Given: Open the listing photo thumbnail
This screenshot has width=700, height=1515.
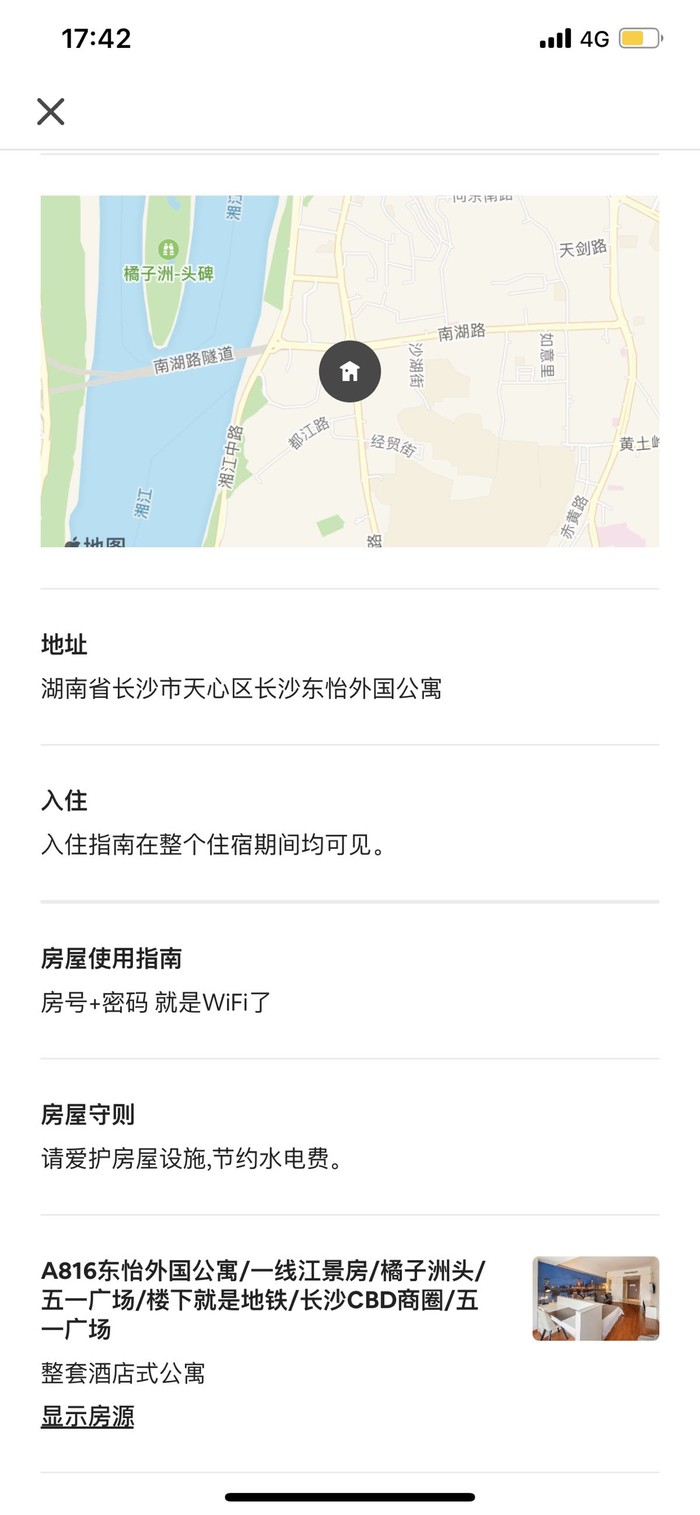Looking at the screenshot, I should [x=595, y=1298].
